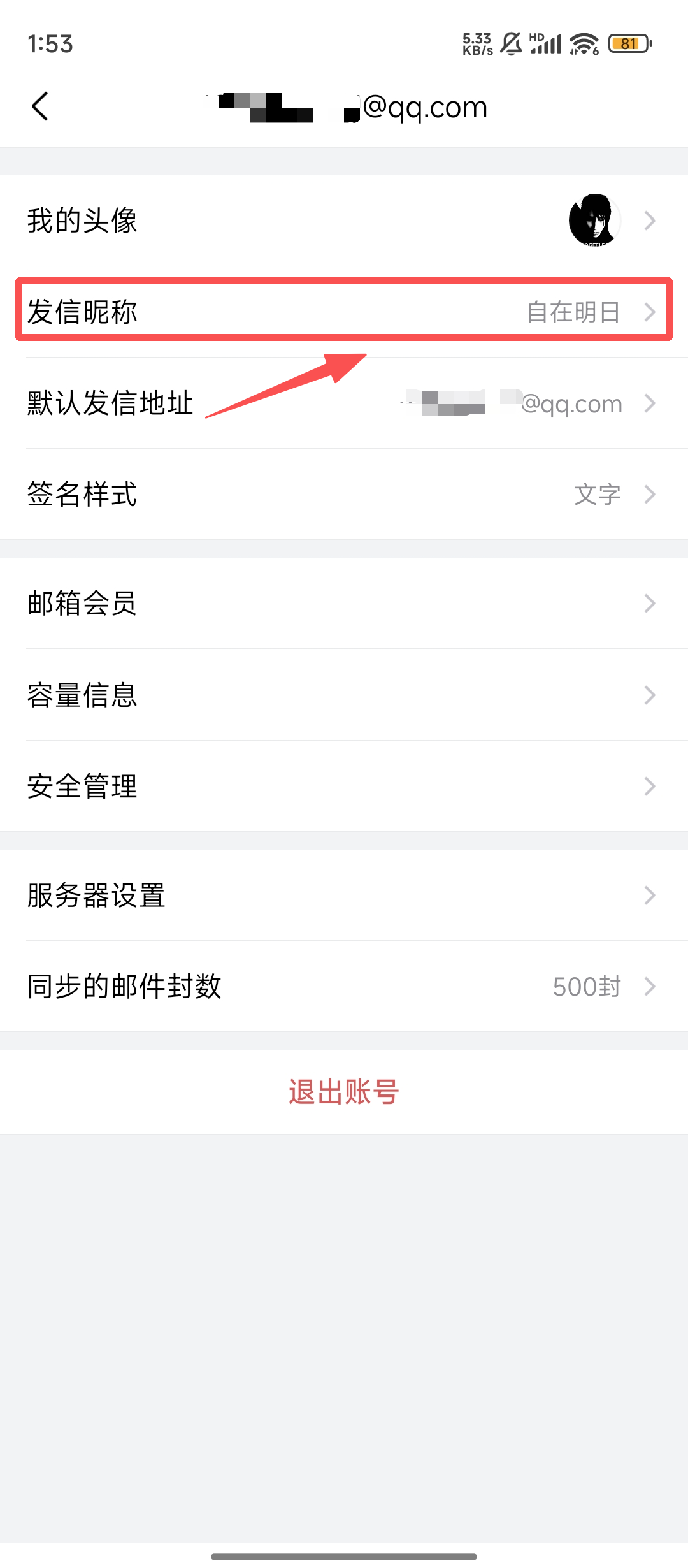Open 服务器设置 server settings
The width and height of the screenshot is (688, 1568).
tap(344, 895)
